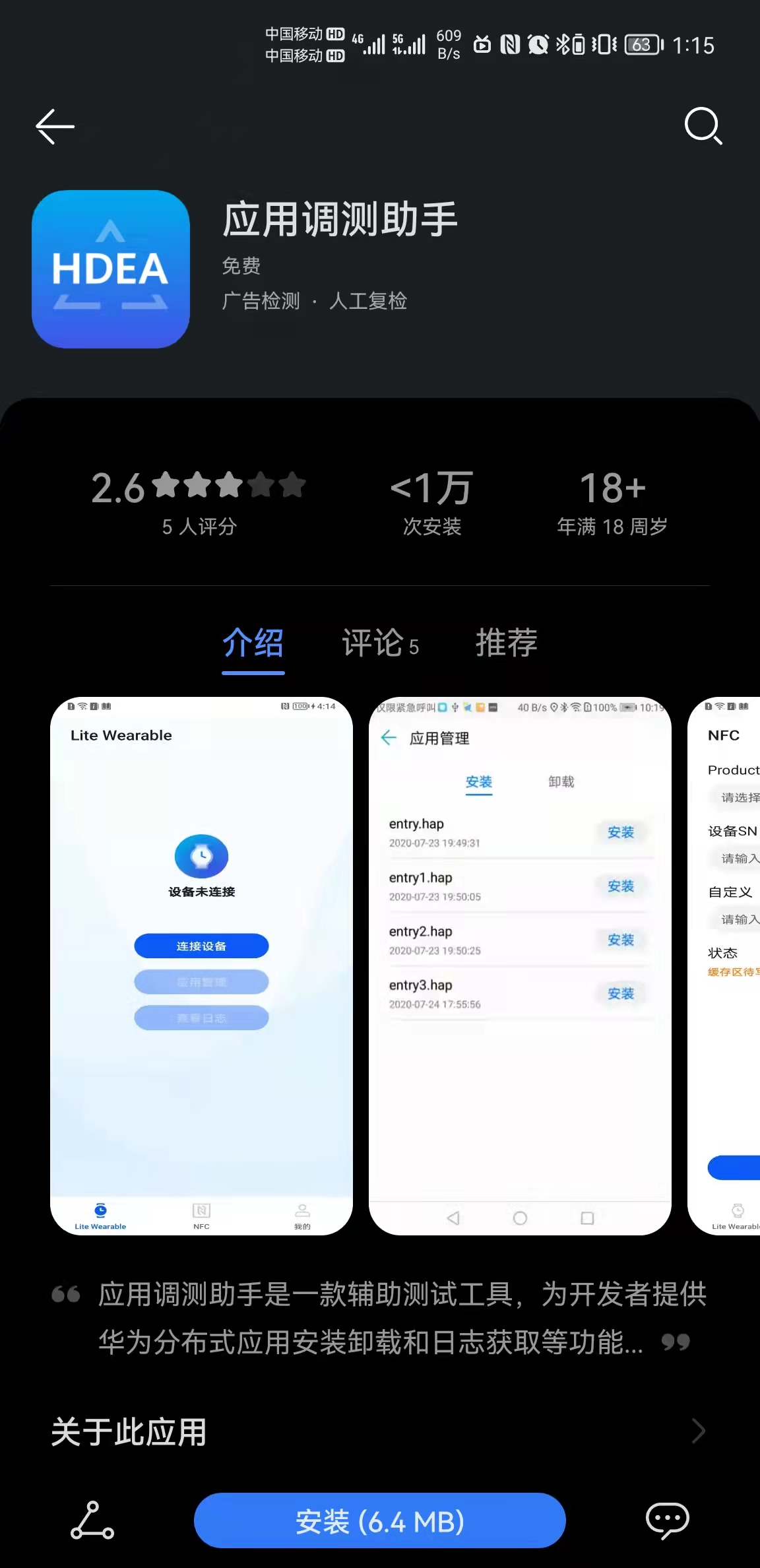The image size is (760, 1568).
Task: Open the comment bubble icon
Action: [x=668, y=1520]
